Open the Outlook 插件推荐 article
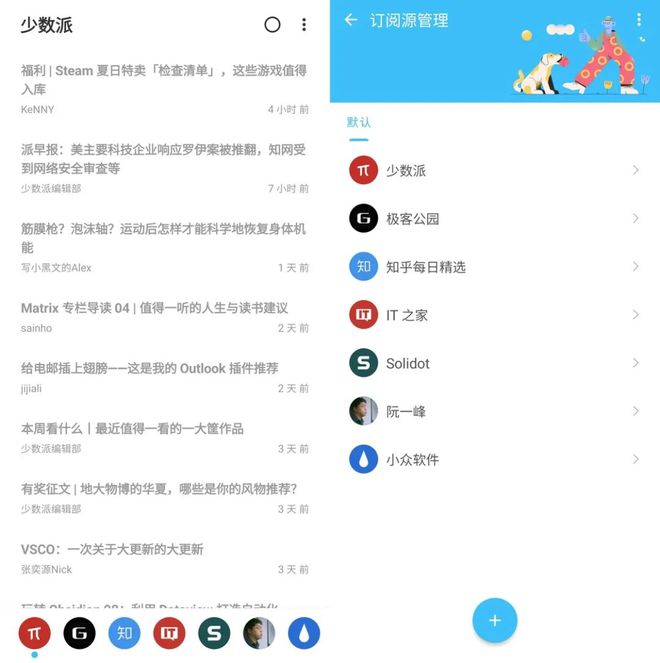Viewport: 660px width, 663px height. pyautogui.click(x=150, y=368)
